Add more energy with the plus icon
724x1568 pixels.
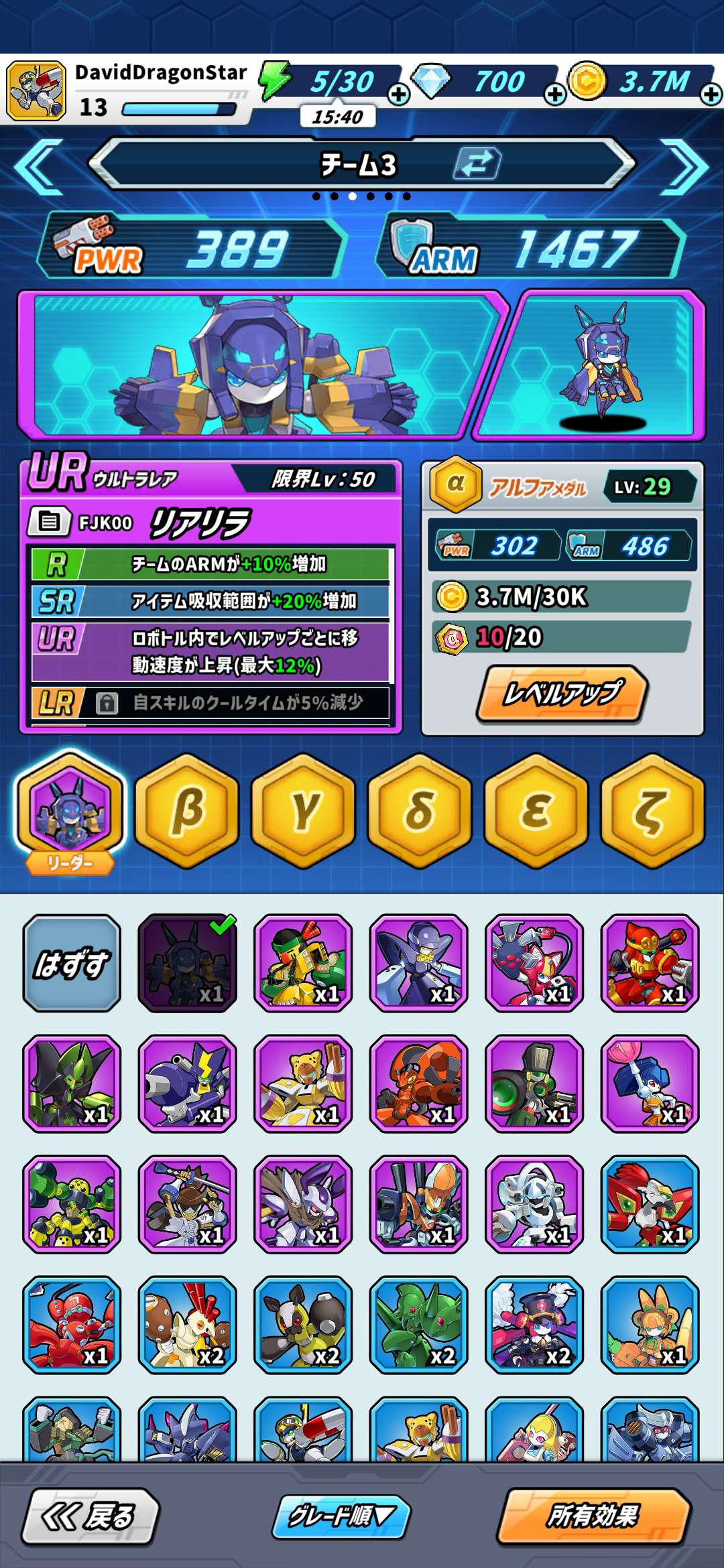coord(399,94)
